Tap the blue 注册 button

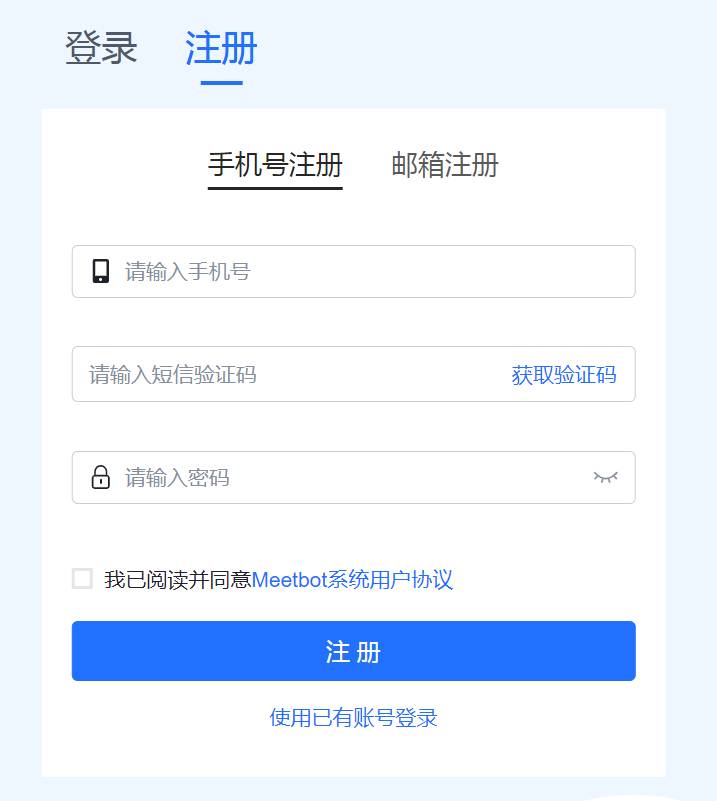click(353, 652)
